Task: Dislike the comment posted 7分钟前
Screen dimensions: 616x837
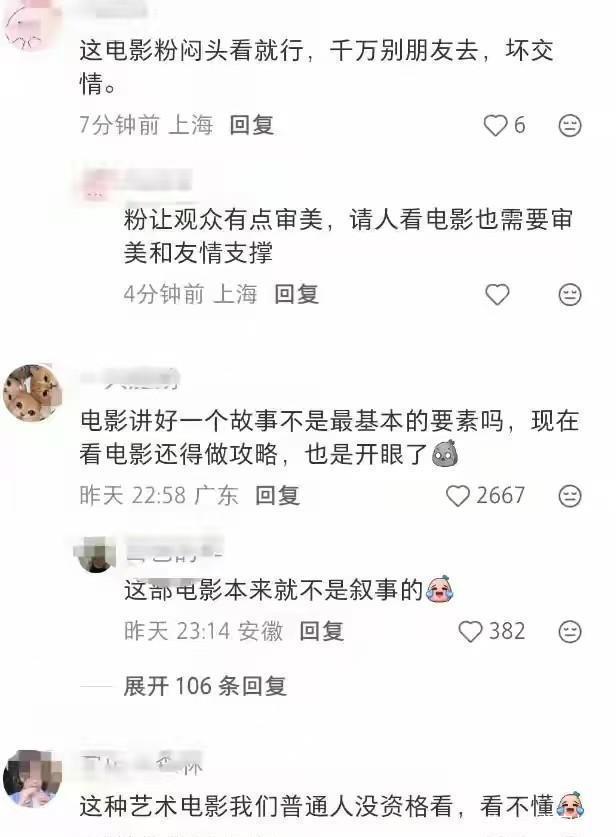Action: click(569, 125)
